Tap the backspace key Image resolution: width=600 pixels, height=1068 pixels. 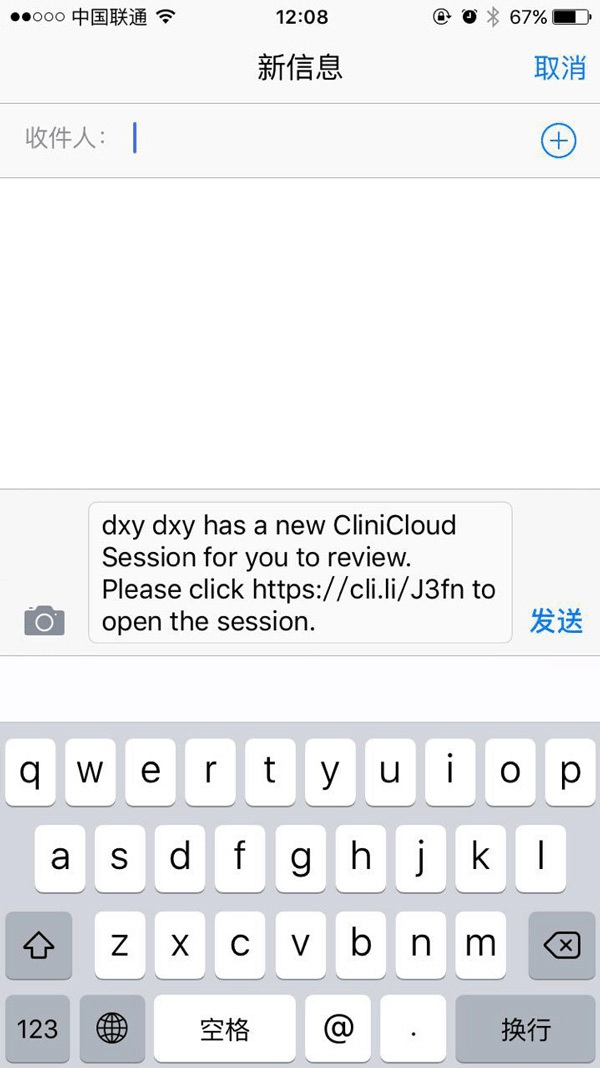click(x=561, y=944)
